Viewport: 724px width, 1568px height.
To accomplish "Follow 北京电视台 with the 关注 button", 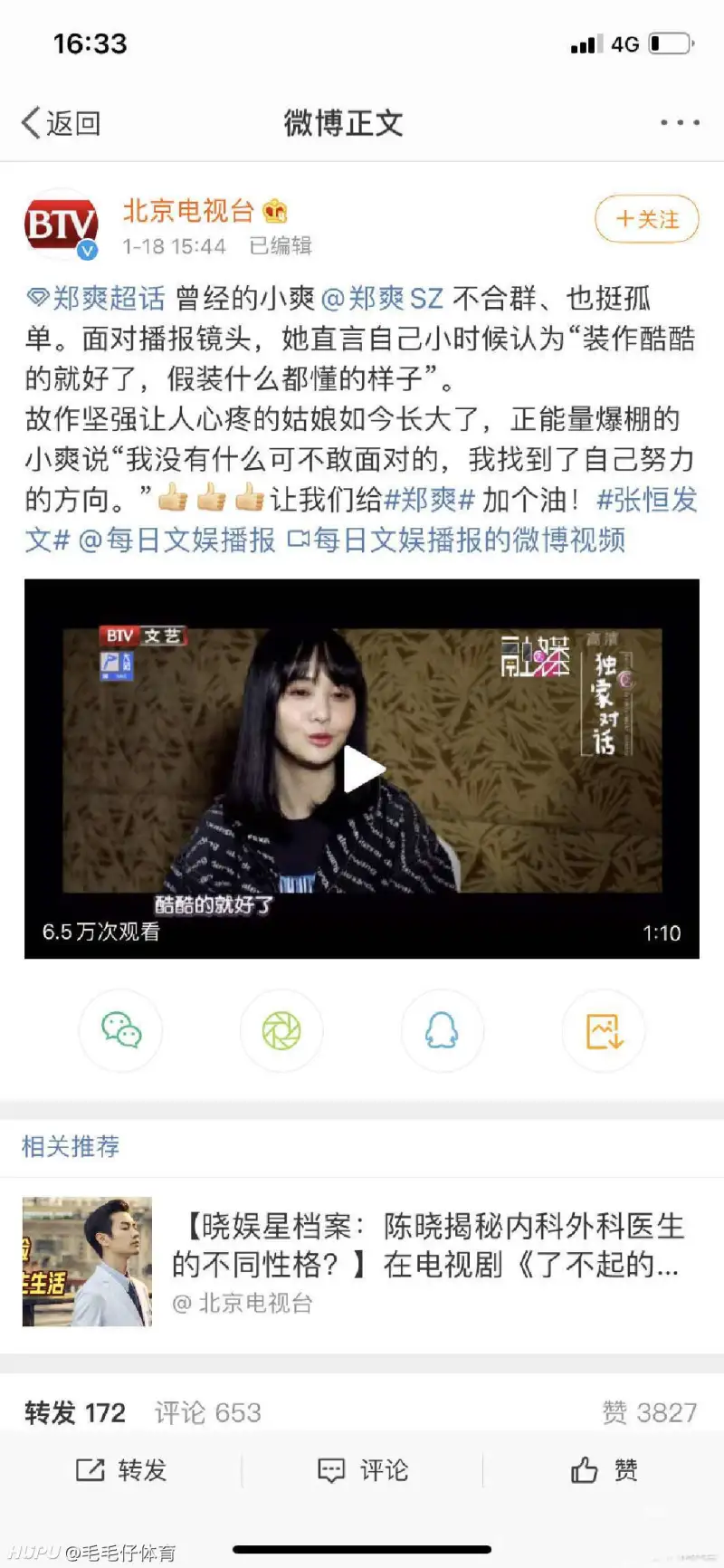I will click(646, 219).
